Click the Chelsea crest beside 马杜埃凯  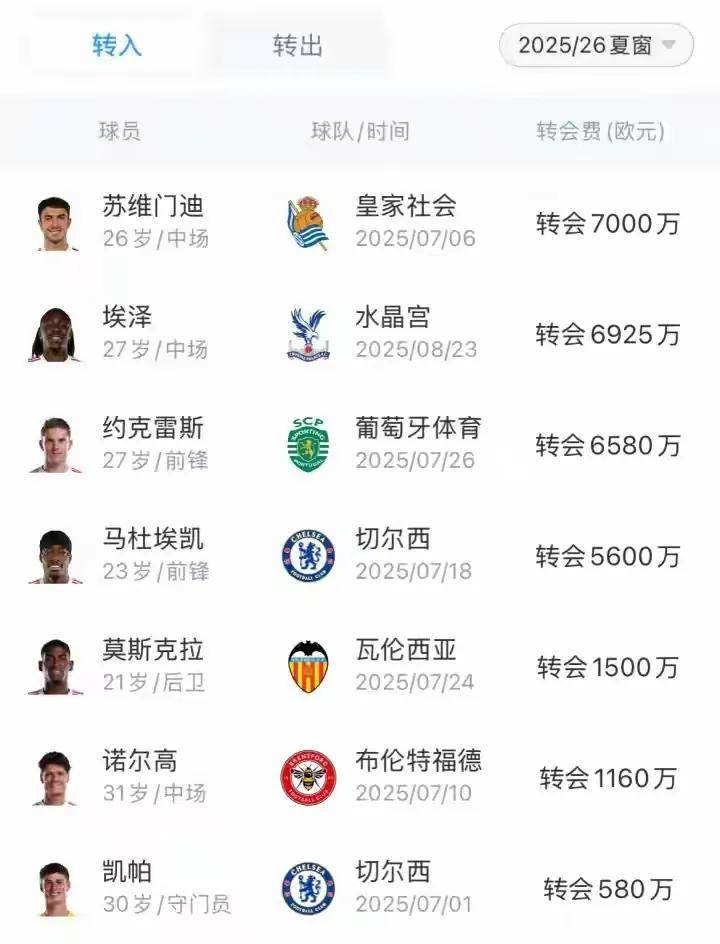pyautogui.click(x=308, y=553)
